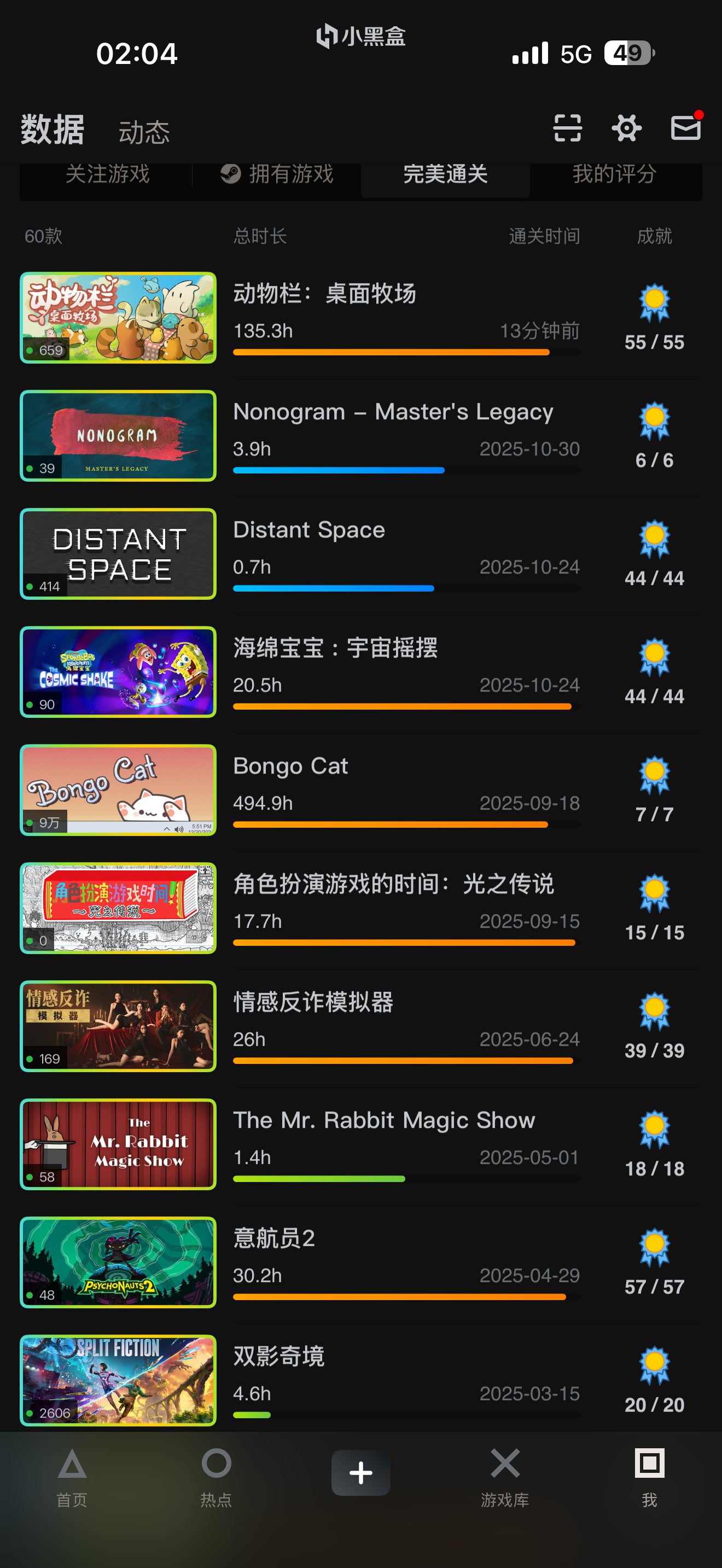The width and height of the screenshot is (722, 1568).
Task: Open the settings gear
Action: tap(626, 128)
